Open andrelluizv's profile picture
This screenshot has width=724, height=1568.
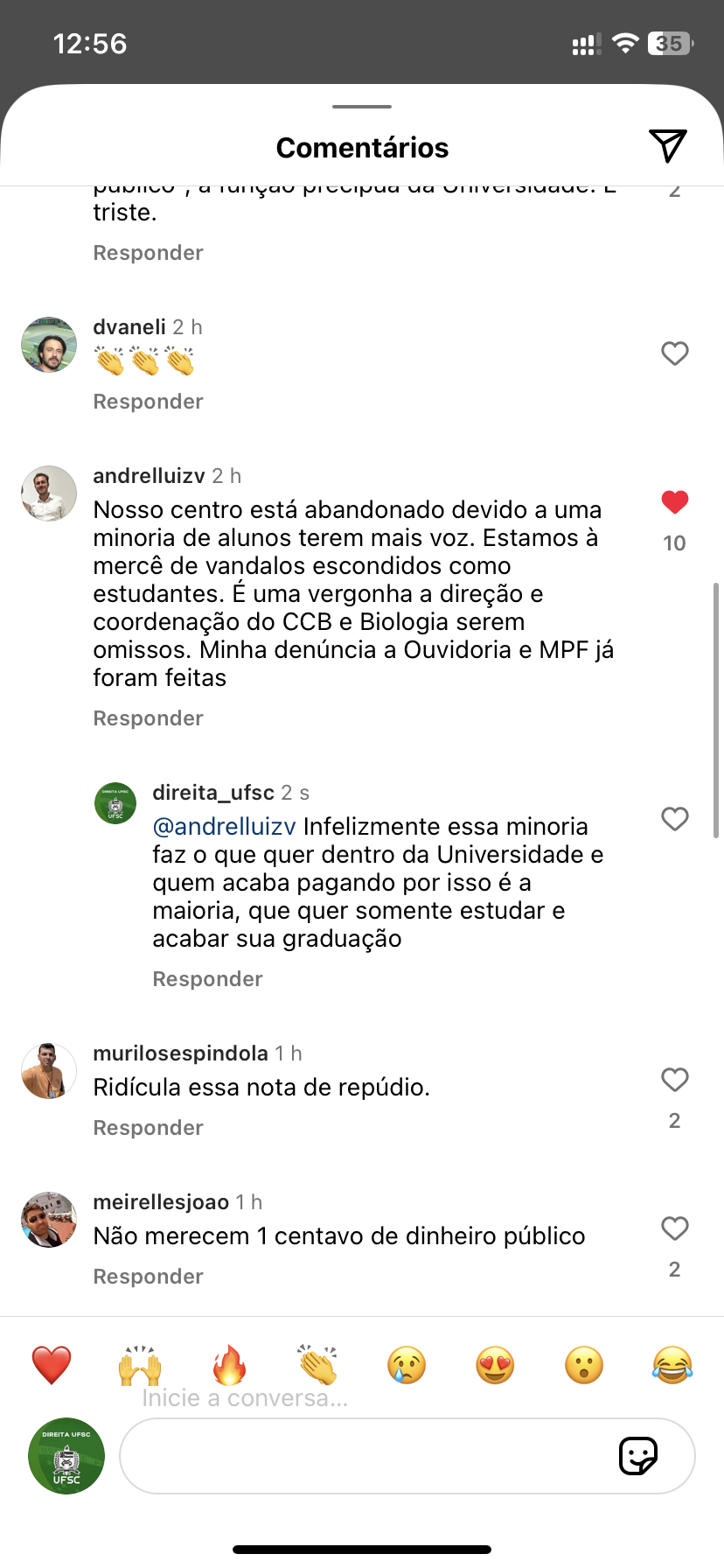(x=49, y=493)
